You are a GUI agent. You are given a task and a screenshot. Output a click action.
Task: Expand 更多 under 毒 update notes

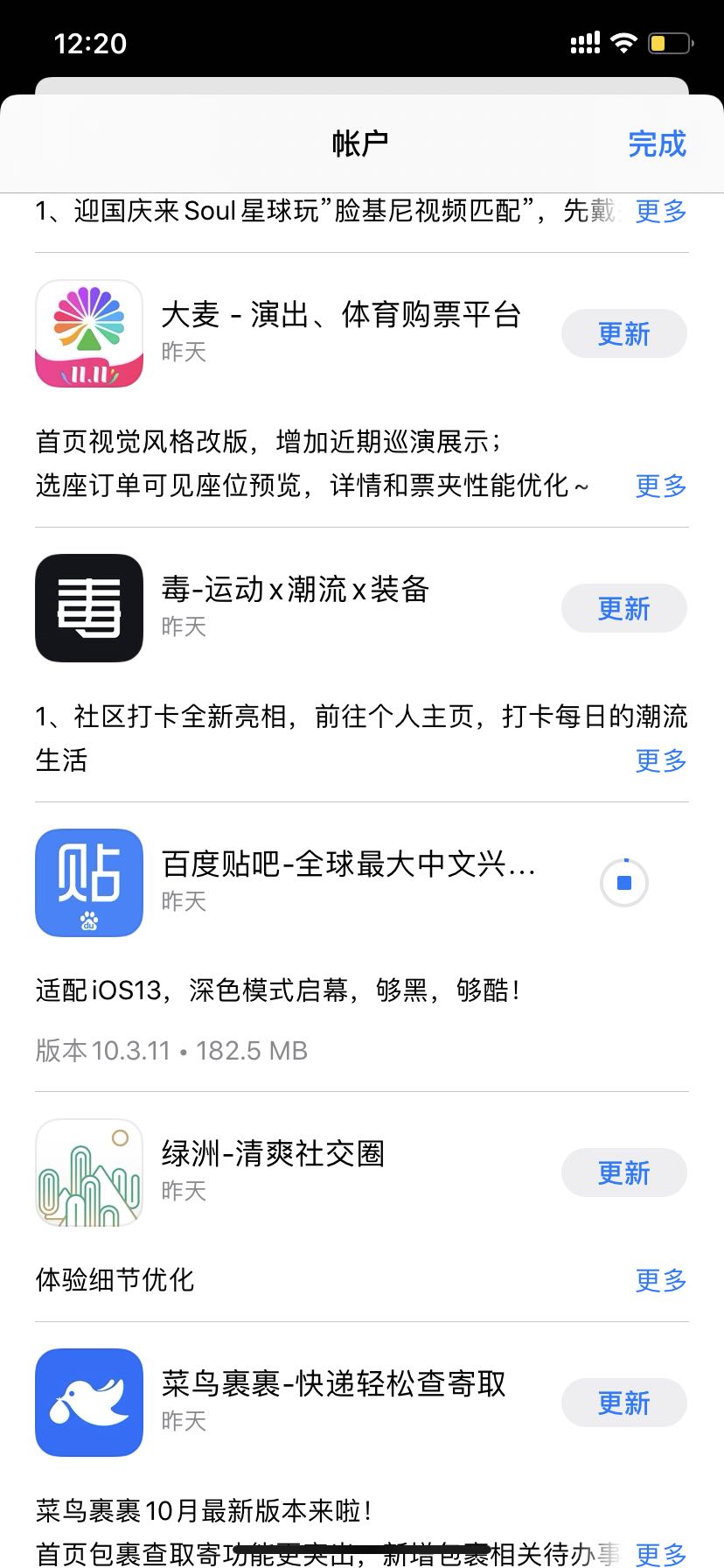[x=661, y=760]
